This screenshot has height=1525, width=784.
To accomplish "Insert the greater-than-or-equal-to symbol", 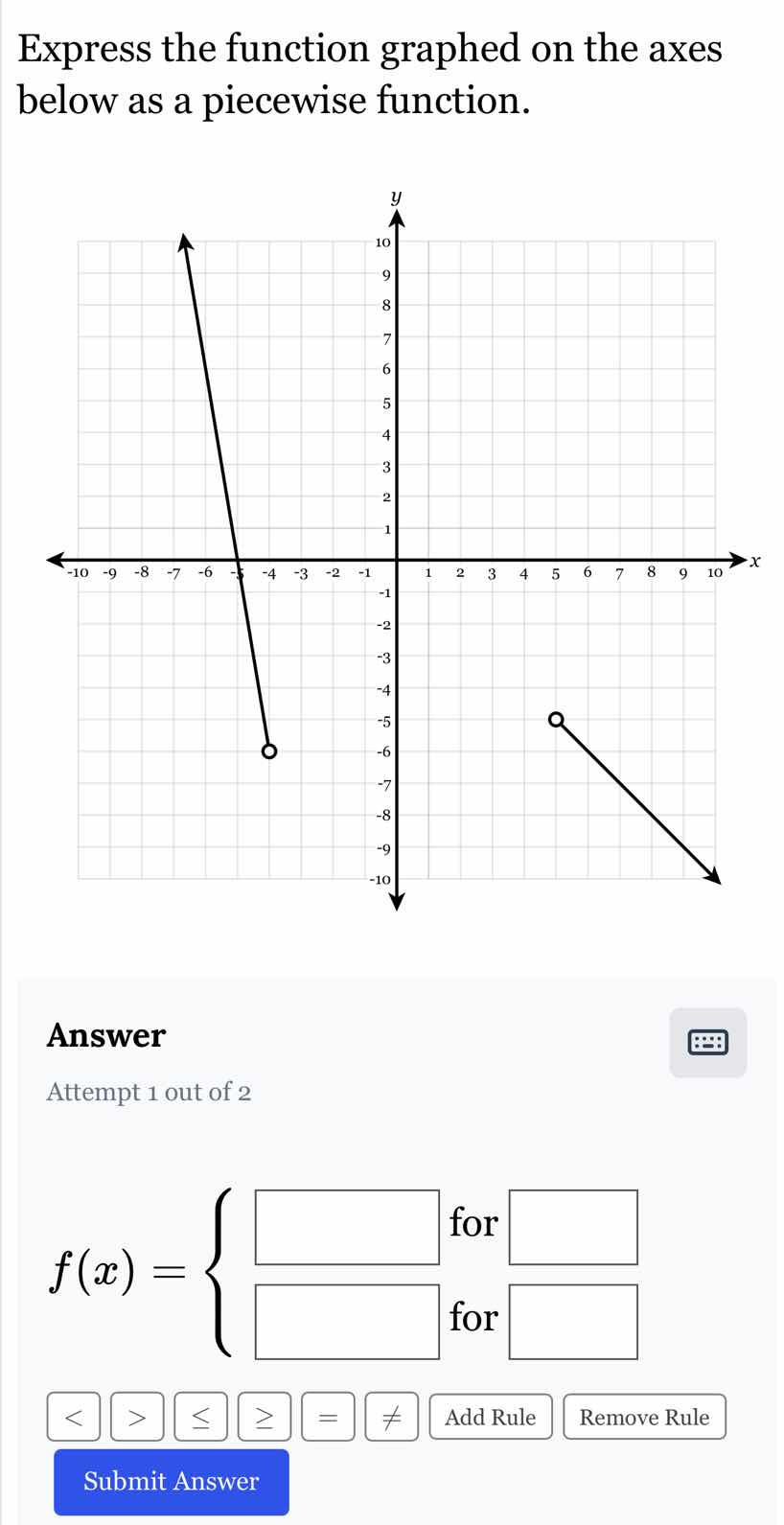I will pyautogui.click(x=264, y=1417).
